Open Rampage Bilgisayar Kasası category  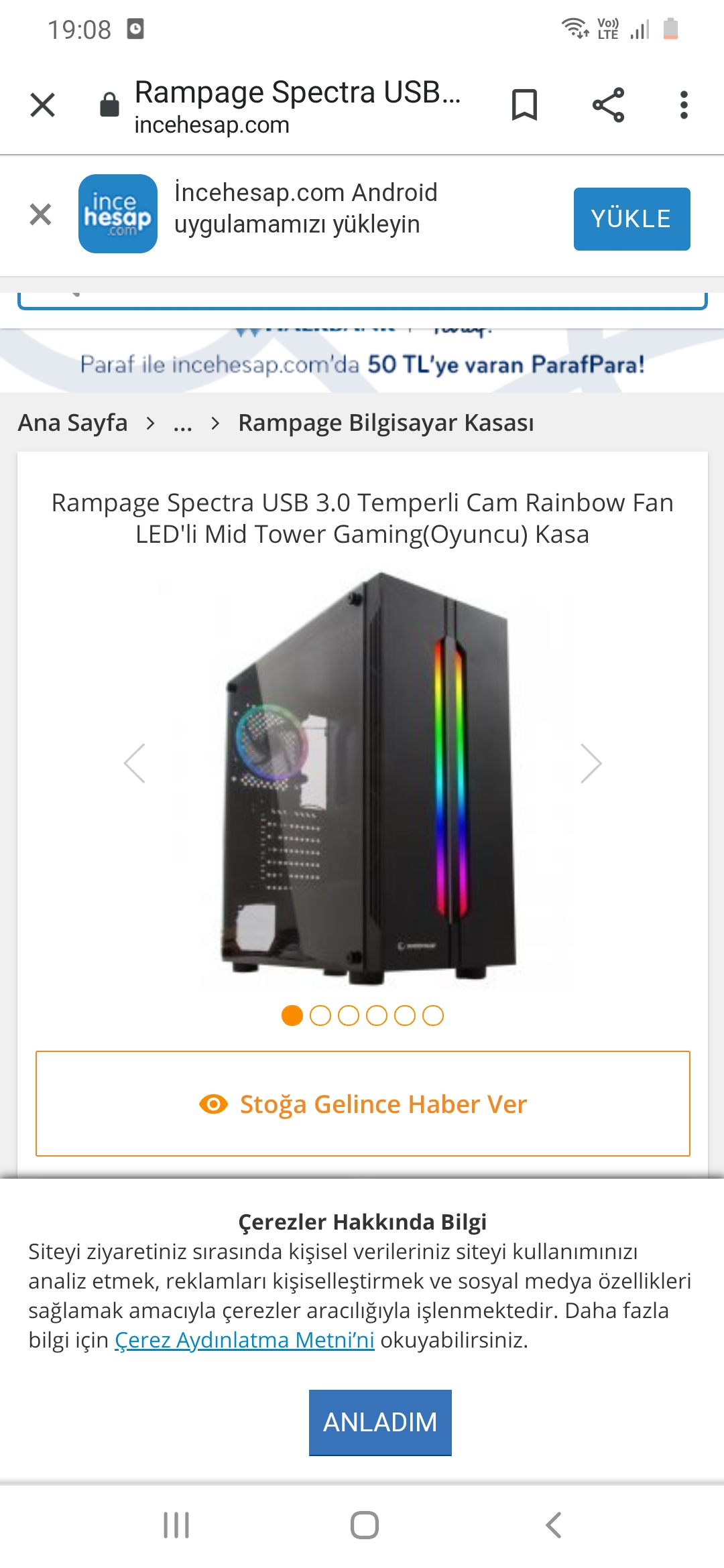click(x=385, y=423)
